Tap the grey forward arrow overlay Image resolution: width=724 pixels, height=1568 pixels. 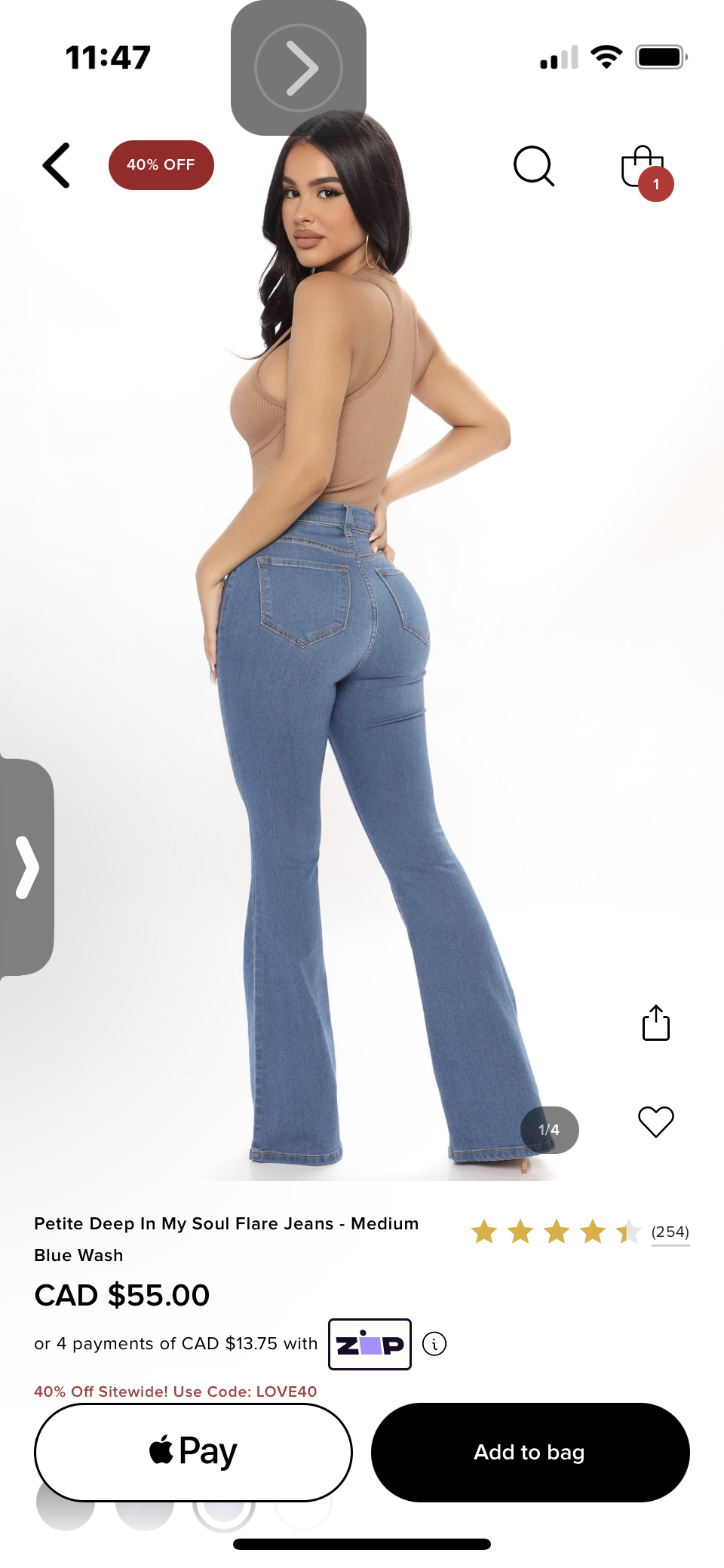299,68
